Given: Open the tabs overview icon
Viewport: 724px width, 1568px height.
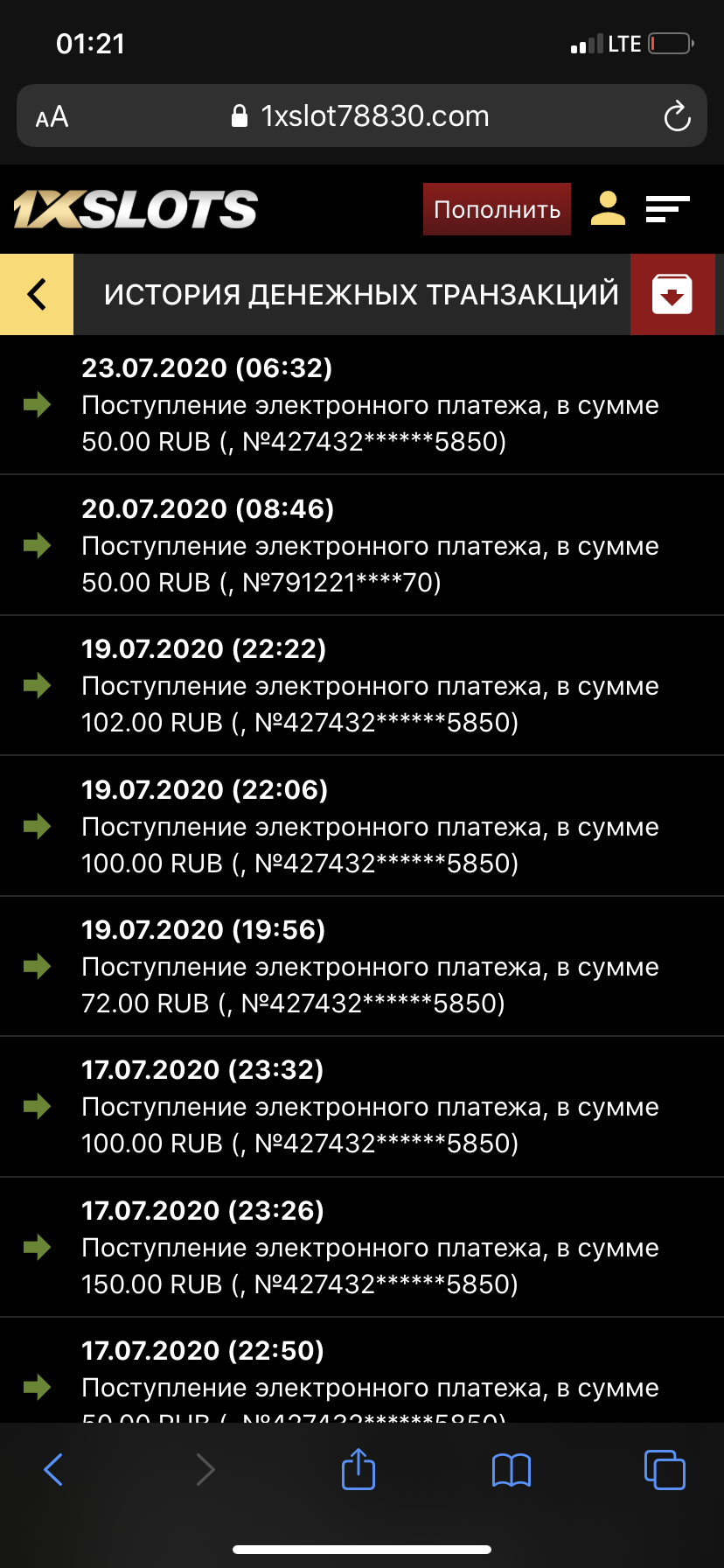Looking at the screenshot, I should click(664, 1469).
